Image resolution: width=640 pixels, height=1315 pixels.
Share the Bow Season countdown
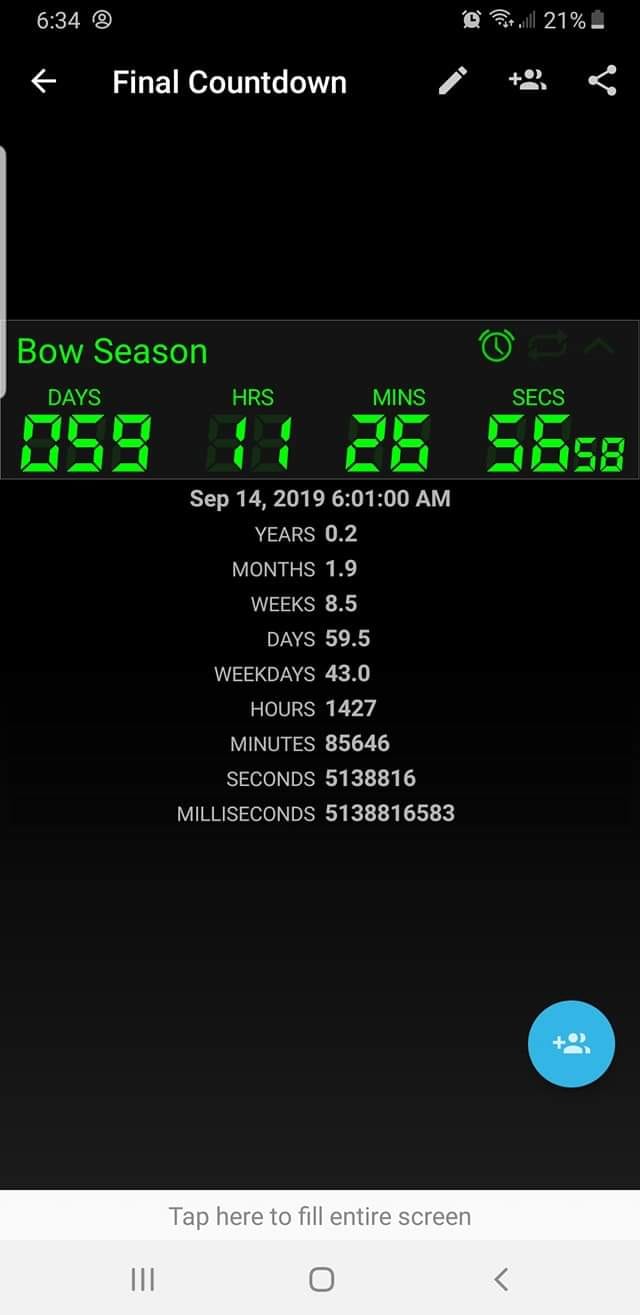[601, 82]
